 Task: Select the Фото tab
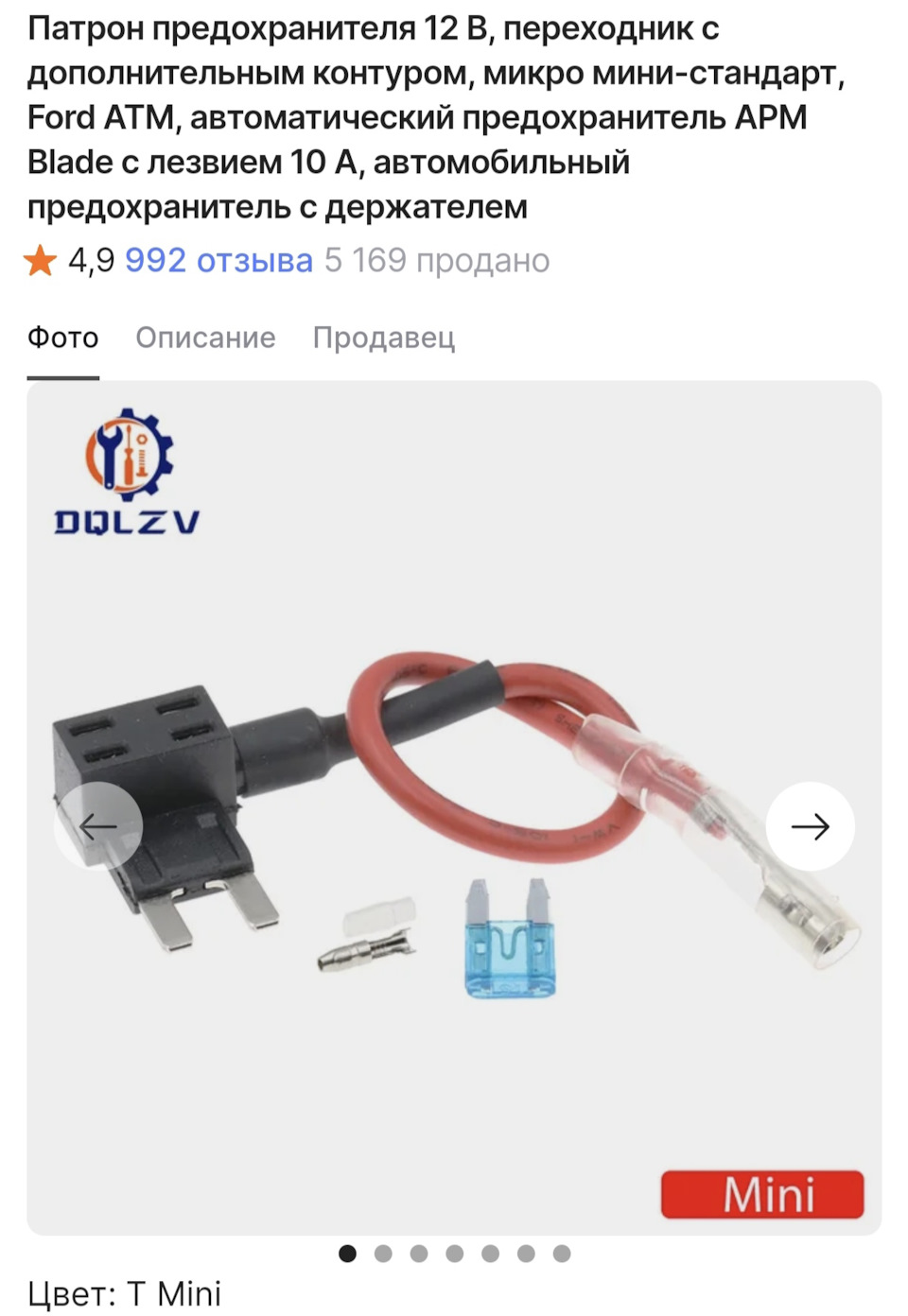coord(62,338)
